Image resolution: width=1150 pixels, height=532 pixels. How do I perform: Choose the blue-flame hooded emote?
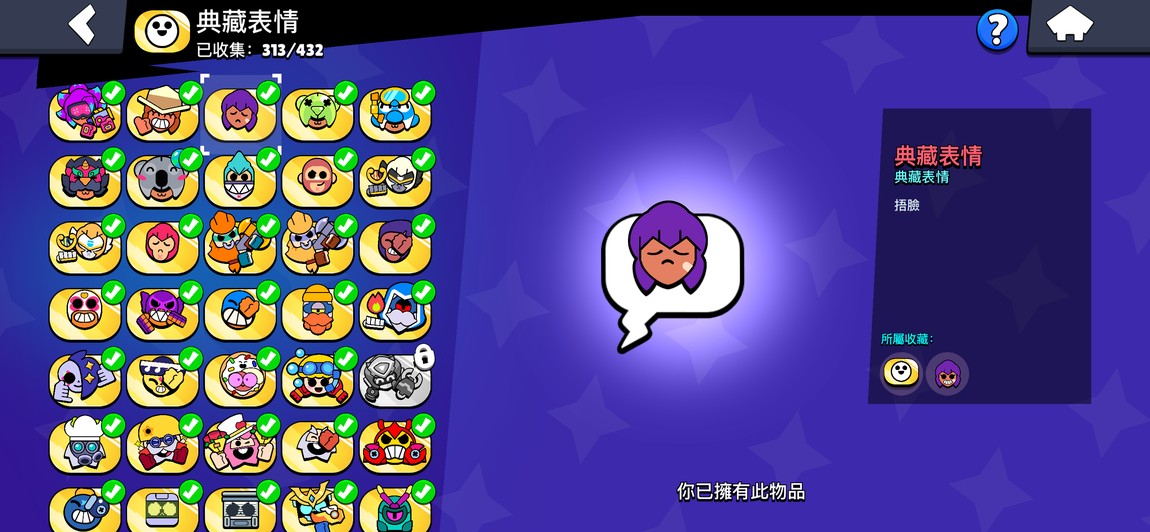(395, 313)
